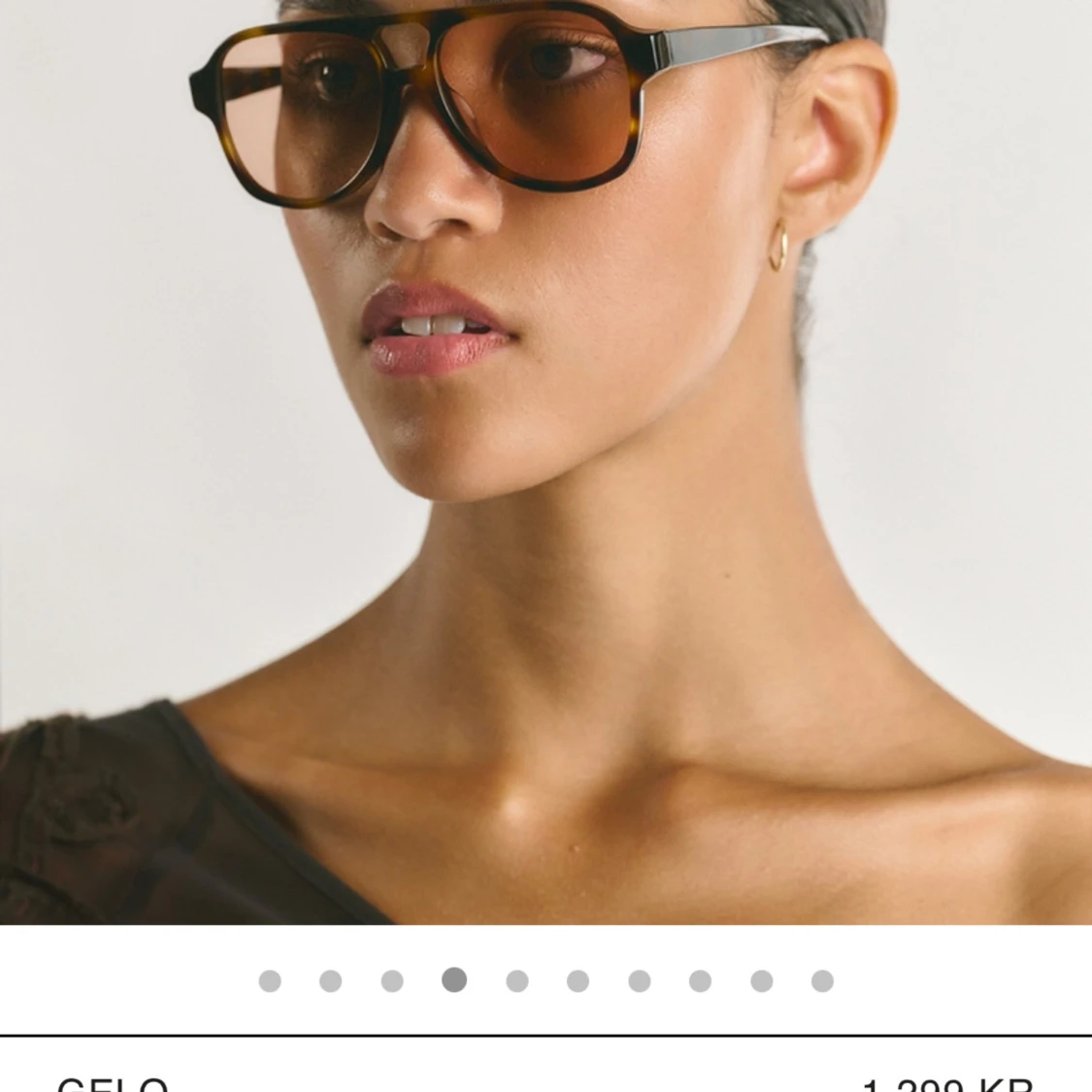Go to the last image indicator dot
This screenshot has width=1092, height=1092.
coord(822,981)
